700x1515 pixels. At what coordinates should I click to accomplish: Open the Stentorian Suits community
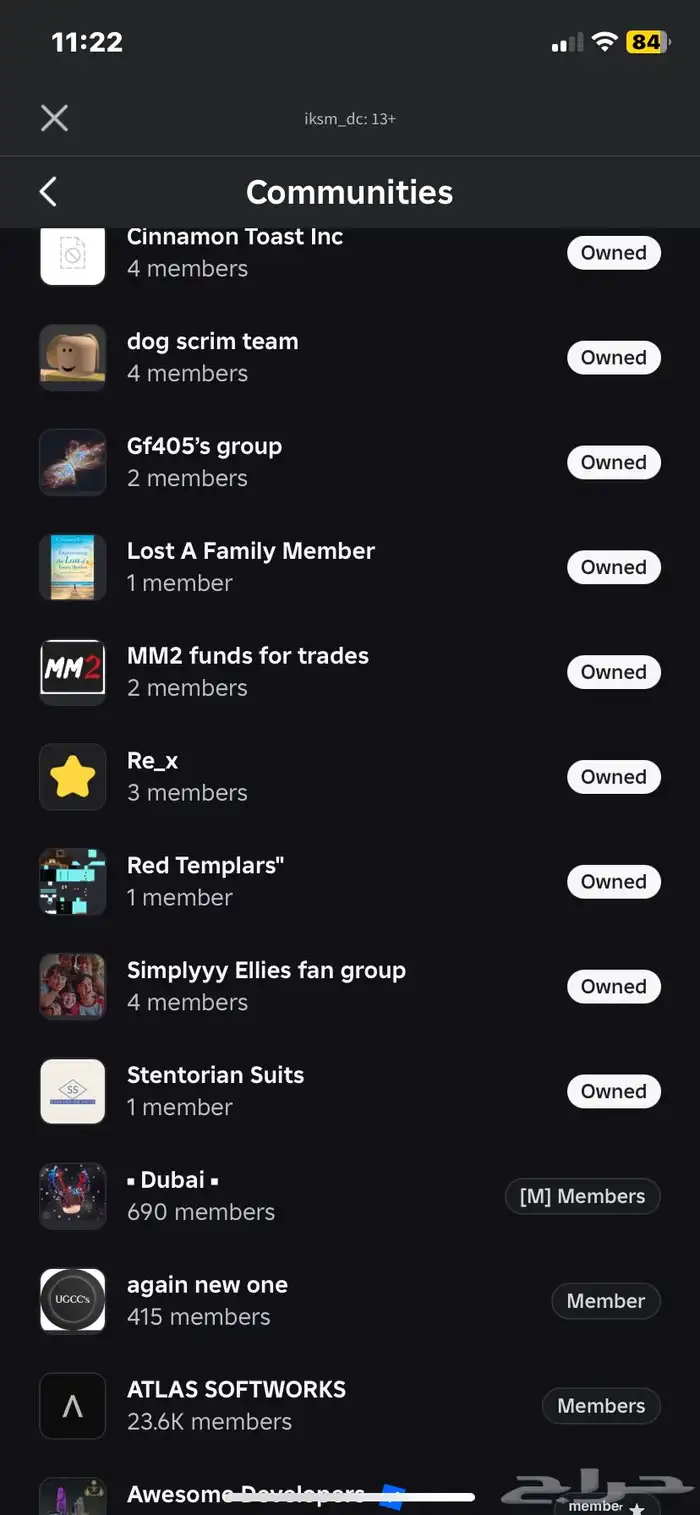tap(215, 1090)
